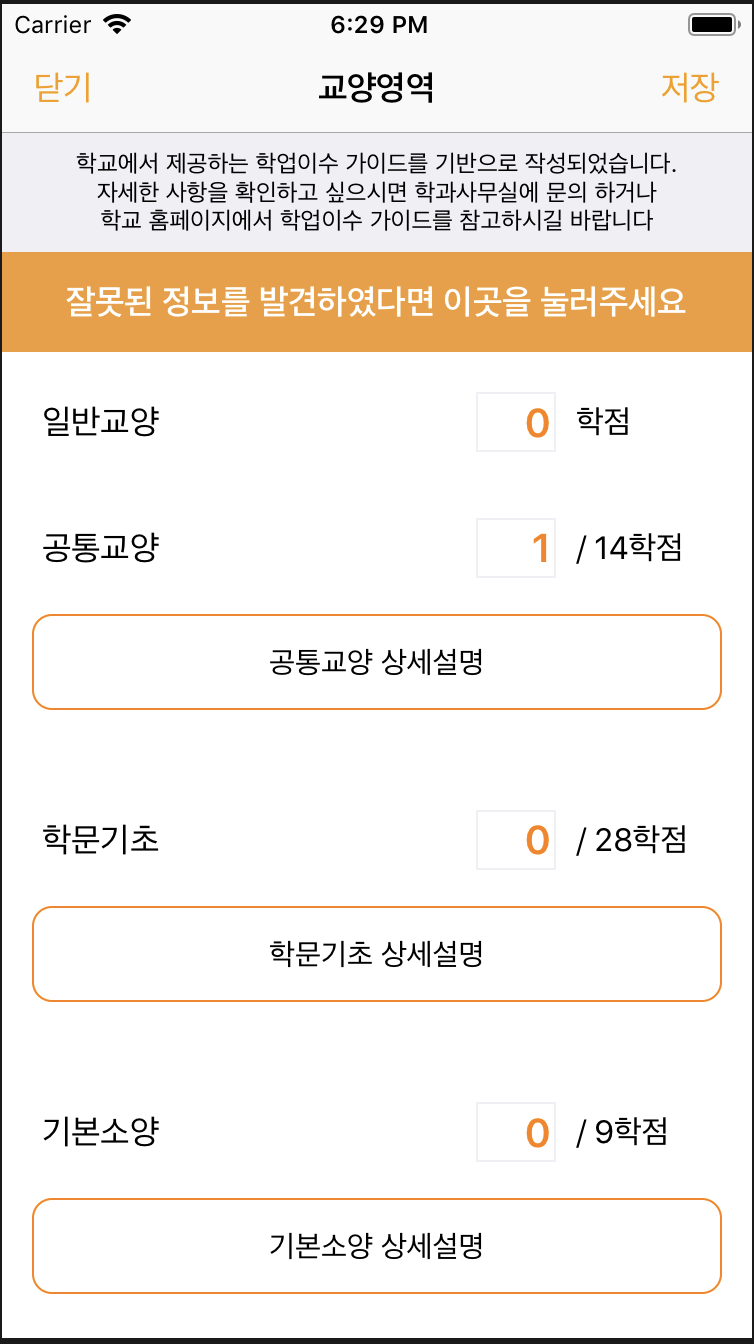Report wrong info via the orange banner
This screenshot has width=754, height=1344.
coord(377,302)
